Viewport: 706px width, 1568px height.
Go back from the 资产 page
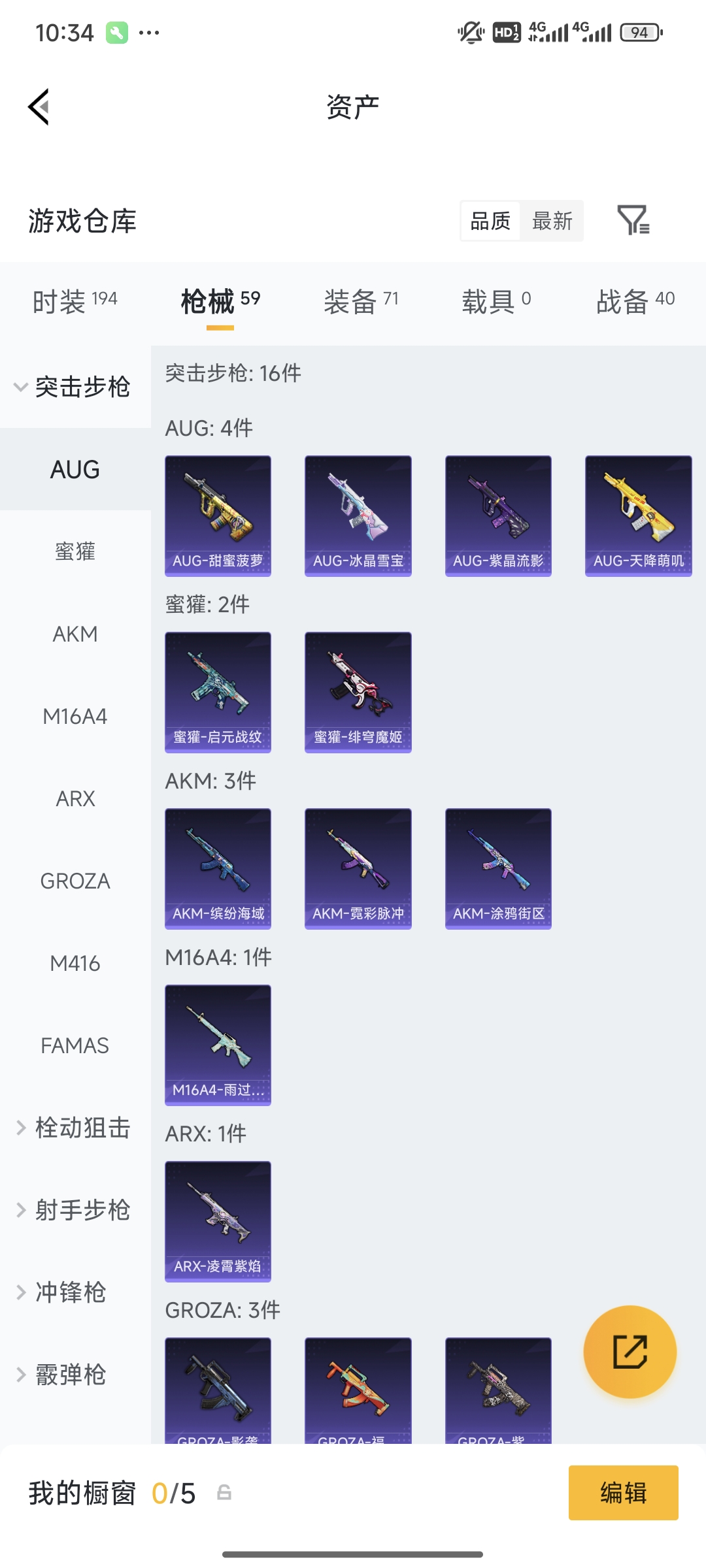point(39,106)
